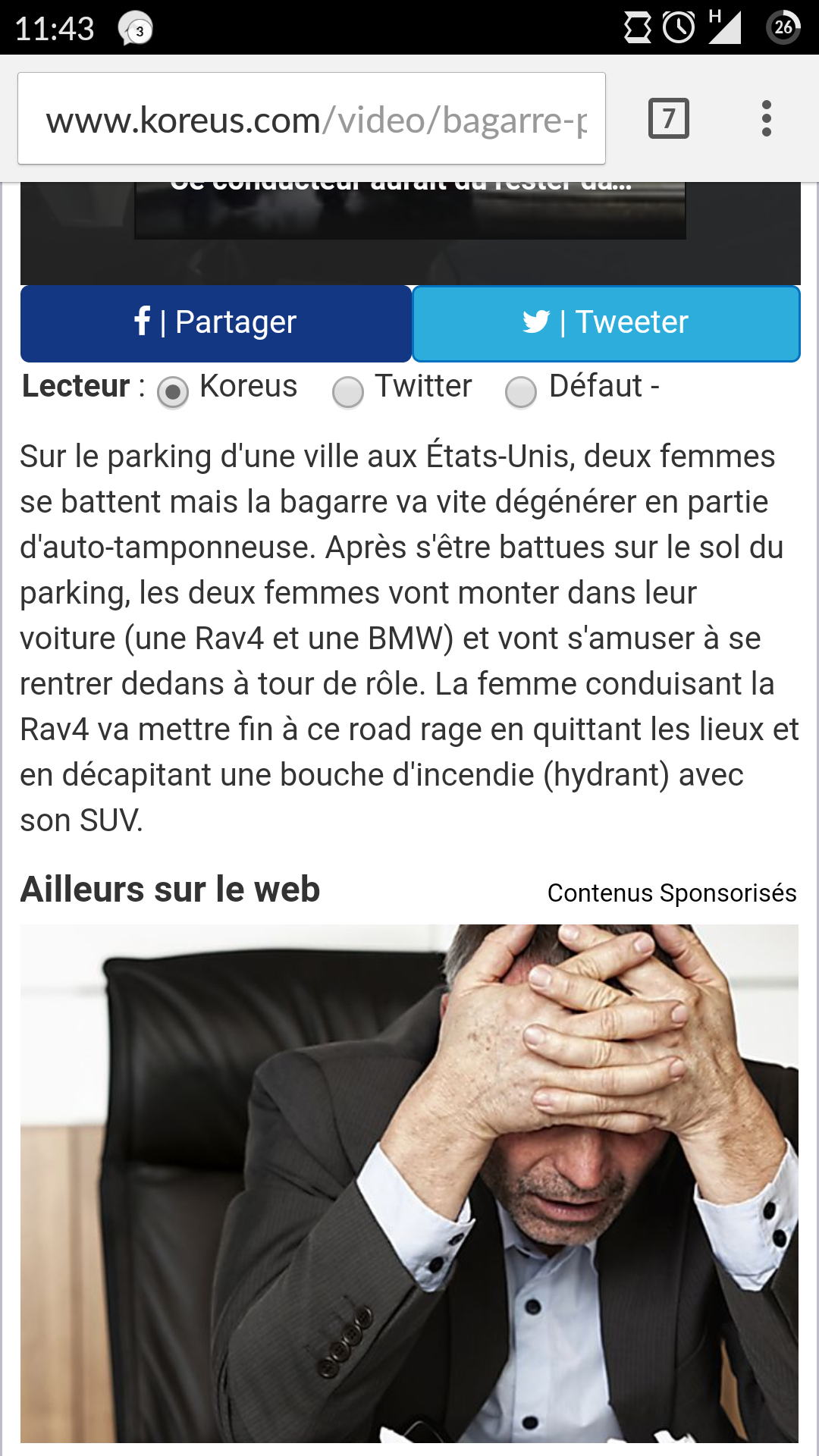Tweet the video with Tweeter button
Viewport: 819px width, 1456px height.
(606, 323)
